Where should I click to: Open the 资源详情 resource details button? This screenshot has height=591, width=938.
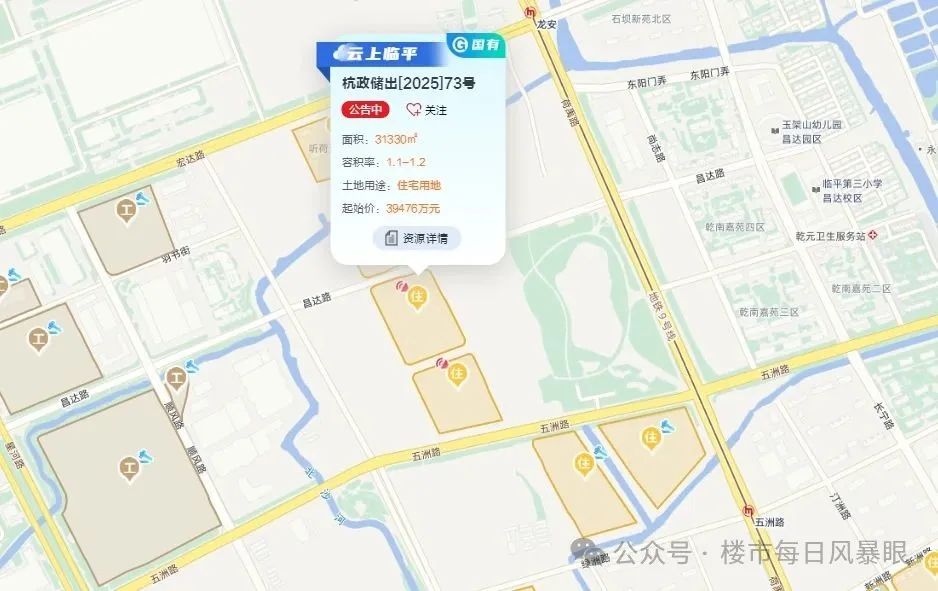tap(417, 238)
